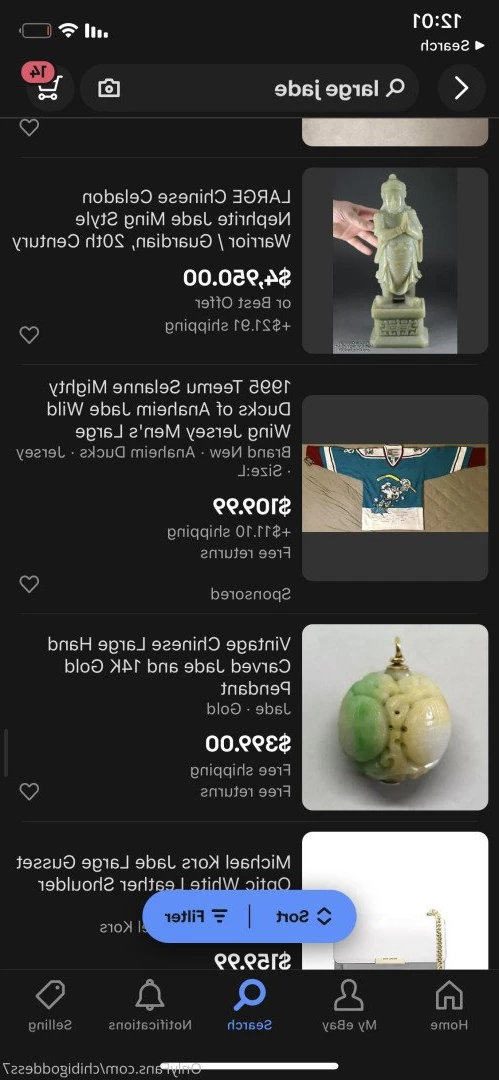Open camera image search
Image resolution: width=499 pixels, height=1080 pixels.
109,88
